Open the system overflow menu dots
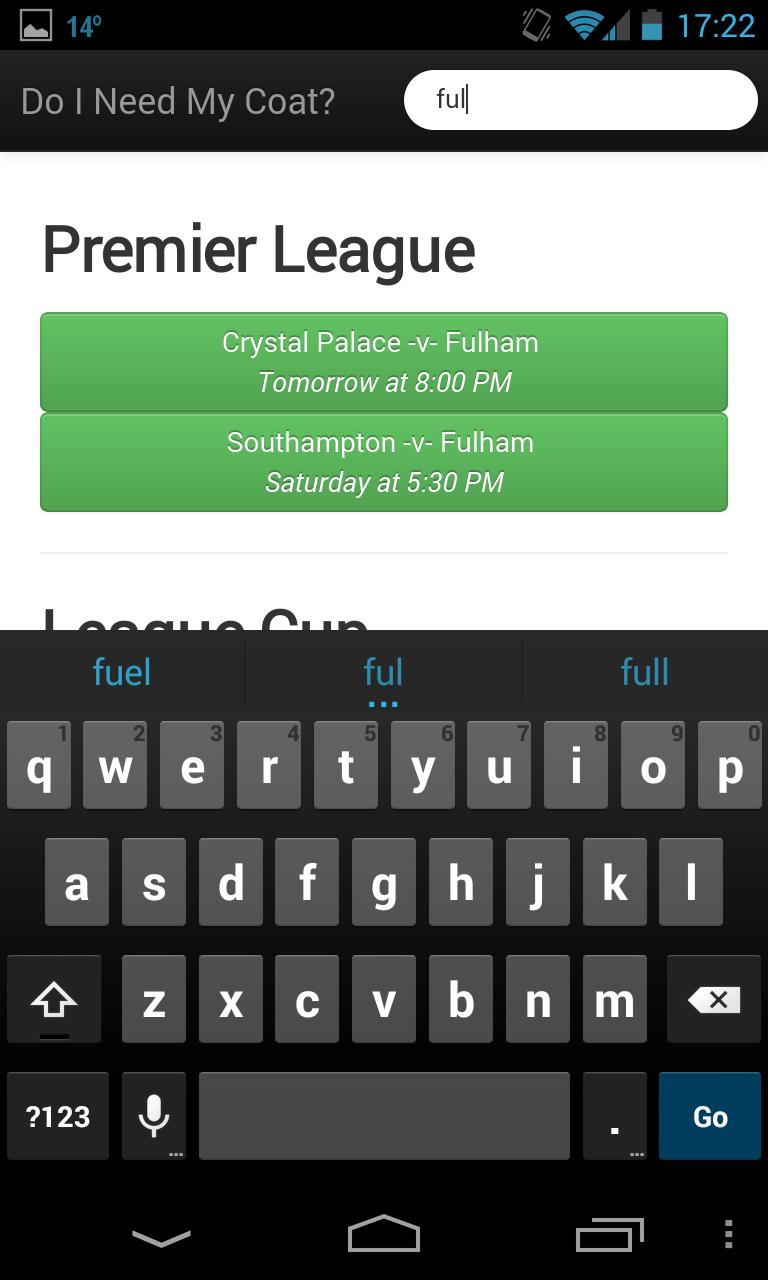 pos(728,1235)
